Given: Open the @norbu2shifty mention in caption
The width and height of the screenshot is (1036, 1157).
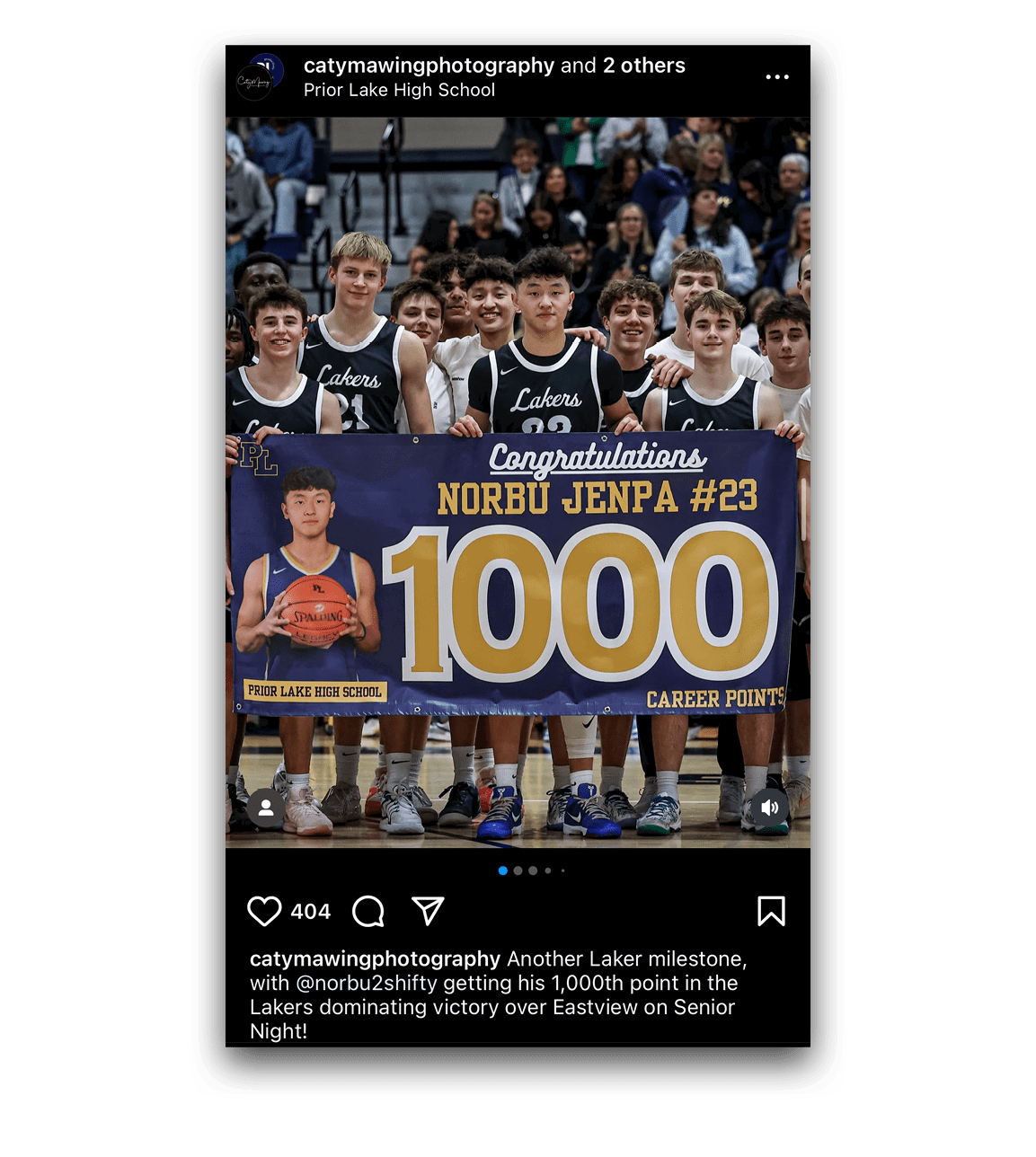Looking at the screenshot, I should tap(367, 983).
